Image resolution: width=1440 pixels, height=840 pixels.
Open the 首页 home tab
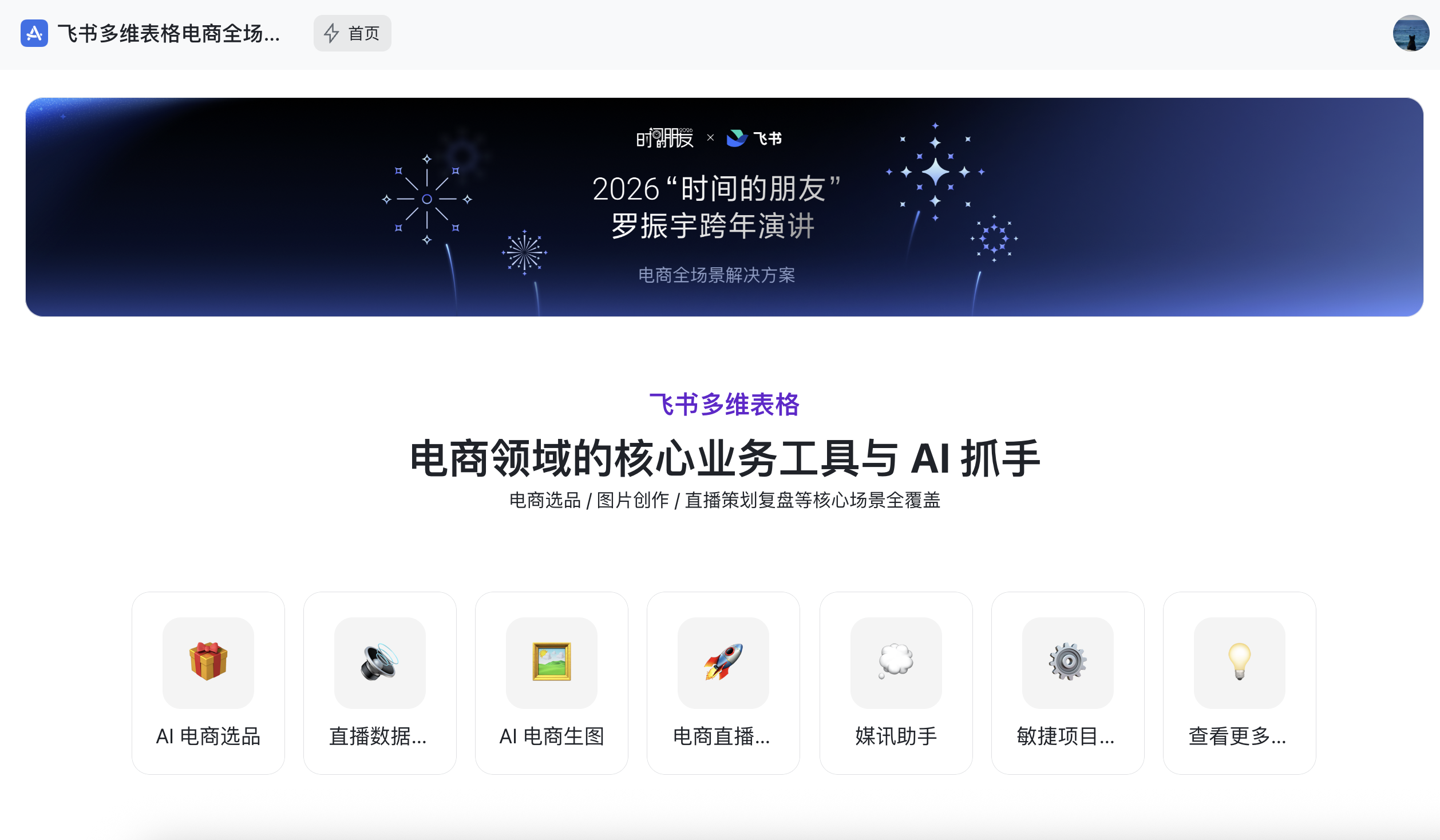(x=352, y=33)
